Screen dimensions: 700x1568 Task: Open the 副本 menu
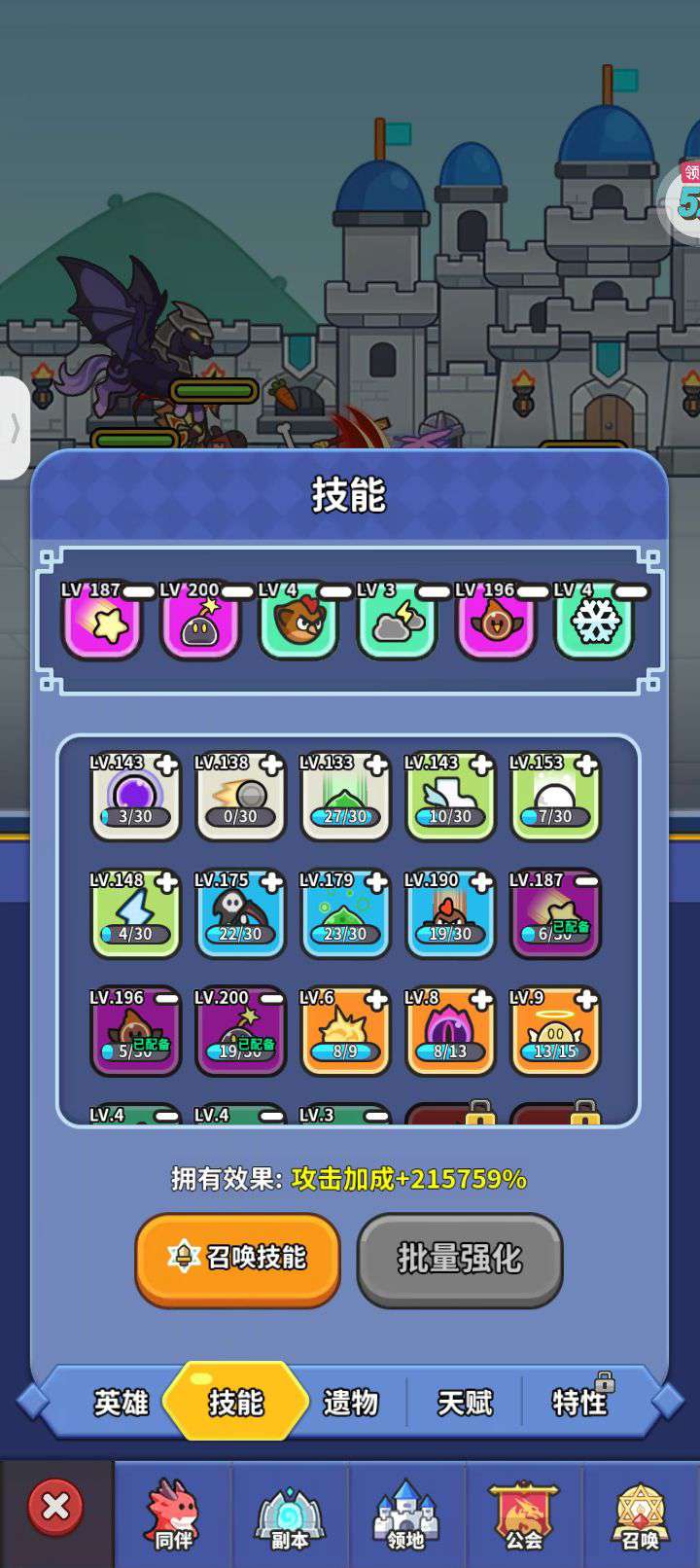pyautogui.click(x=290, y=1514)
